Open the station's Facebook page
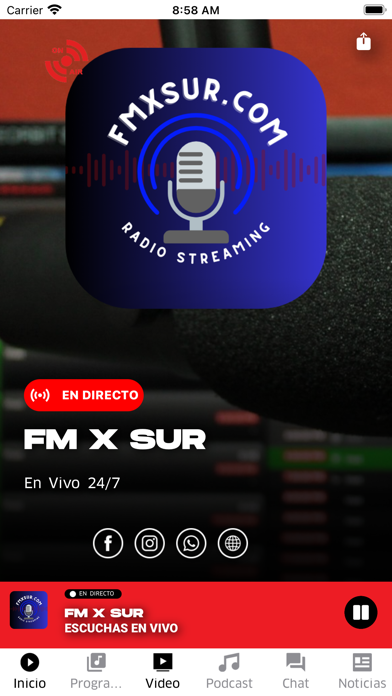 pyautogui.click(x=108, y=543)
